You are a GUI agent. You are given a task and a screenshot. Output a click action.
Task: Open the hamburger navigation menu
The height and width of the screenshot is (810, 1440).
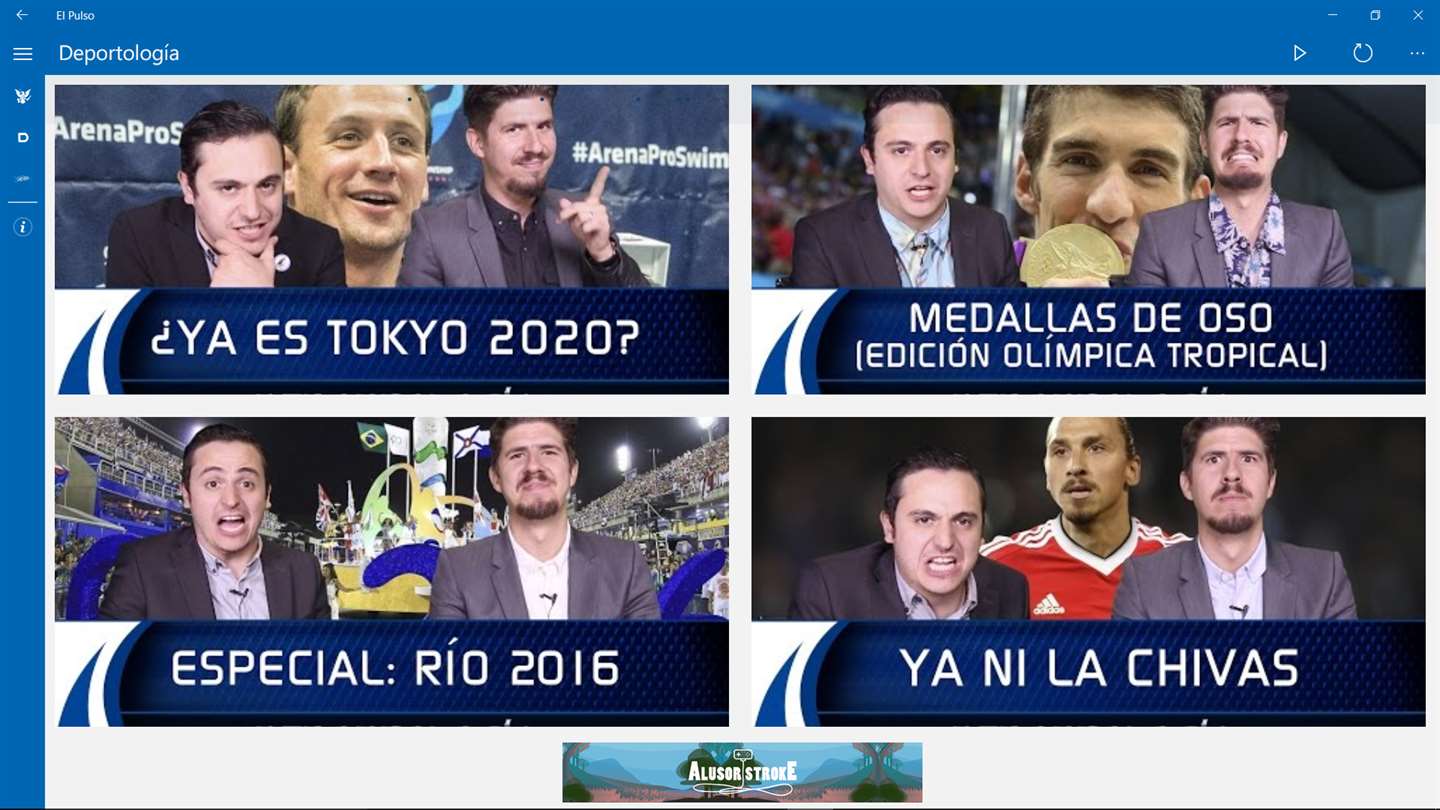[22, 54]
